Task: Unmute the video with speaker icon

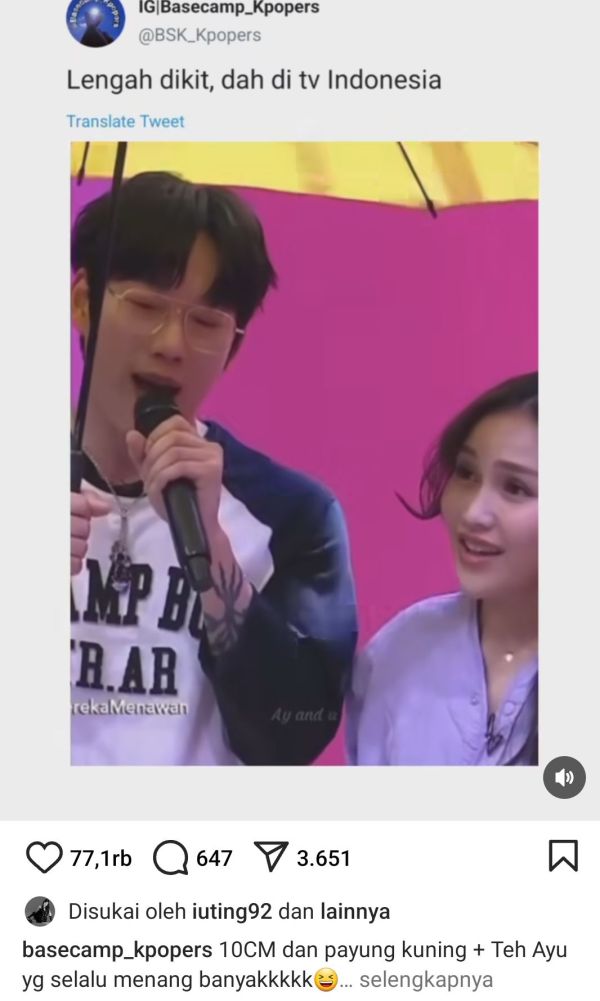Action: pos(564,777)
